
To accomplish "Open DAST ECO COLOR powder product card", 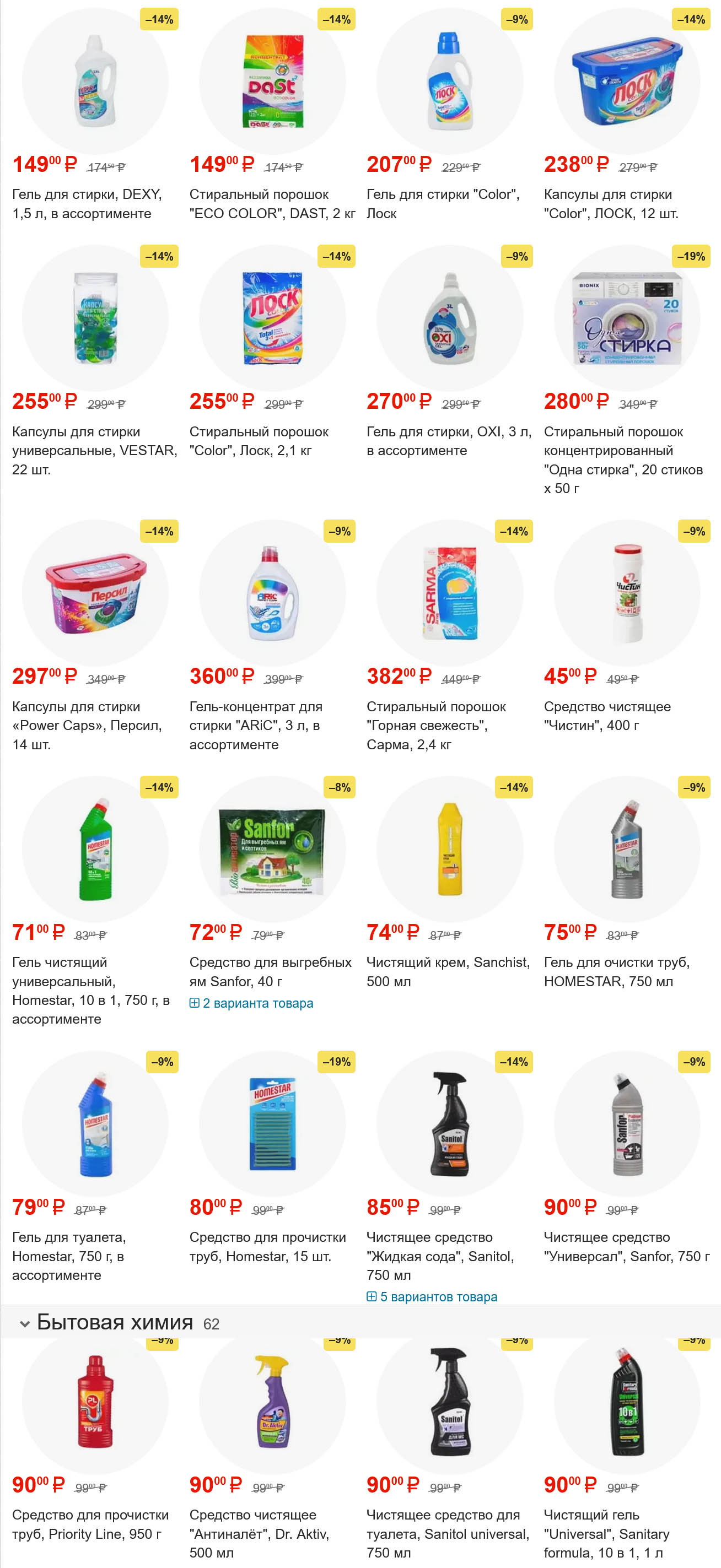I will (x=272, y=203).
